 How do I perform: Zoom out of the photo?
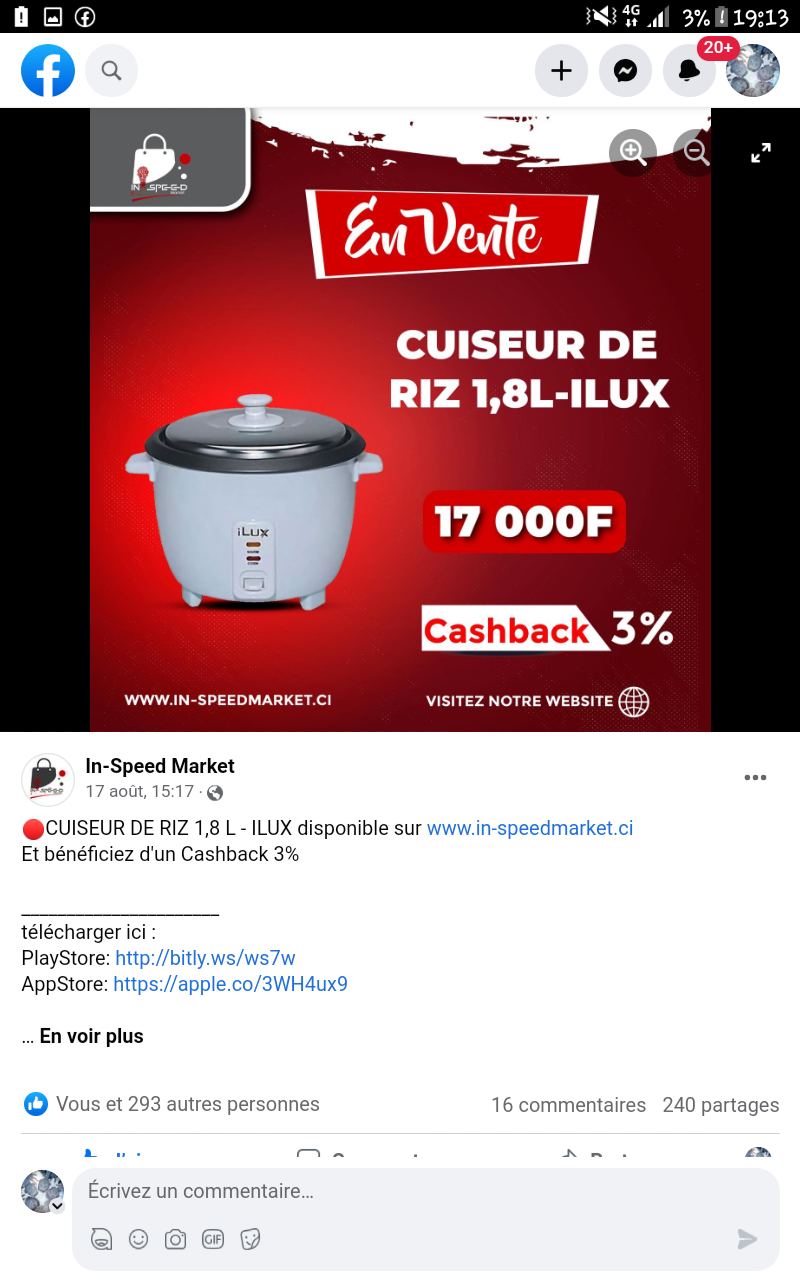pos(696,153)
